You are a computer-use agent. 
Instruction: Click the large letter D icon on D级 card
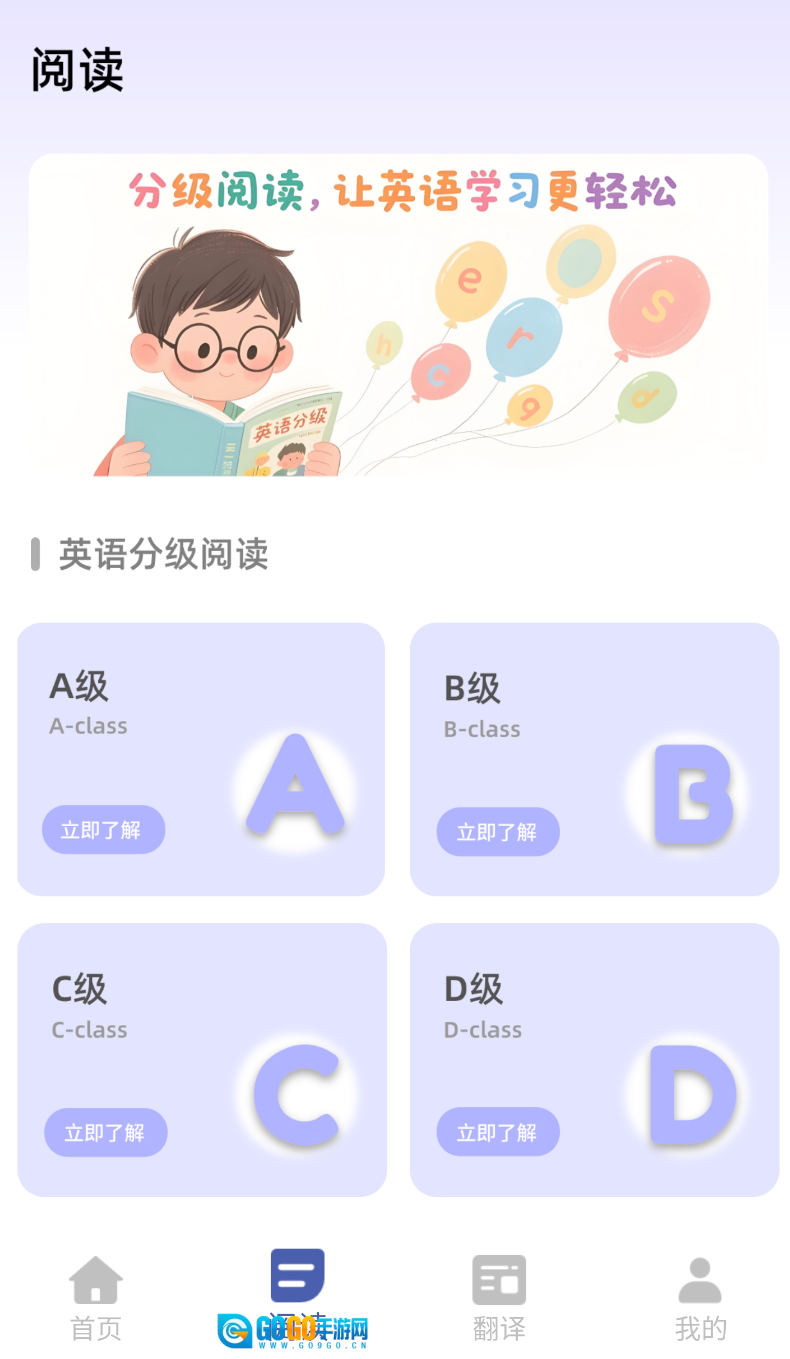(x=692, y=1095)
